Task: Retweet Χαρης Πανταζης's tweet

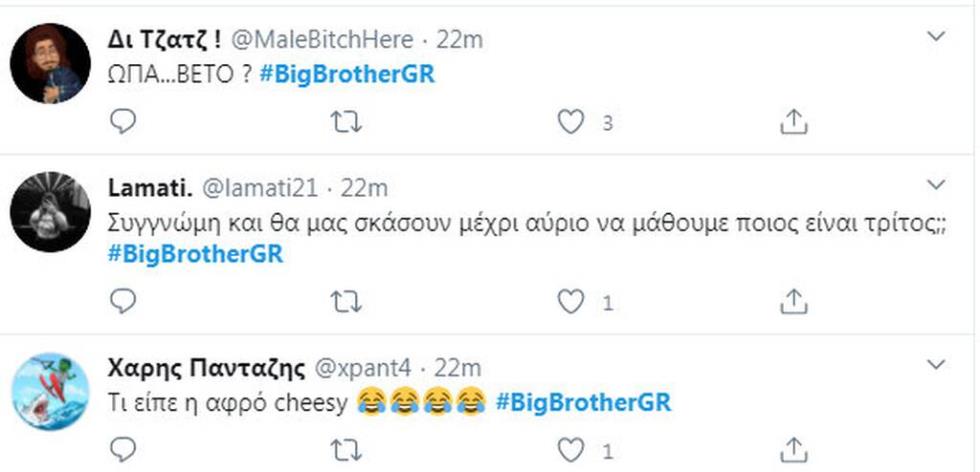Action: 346,448
